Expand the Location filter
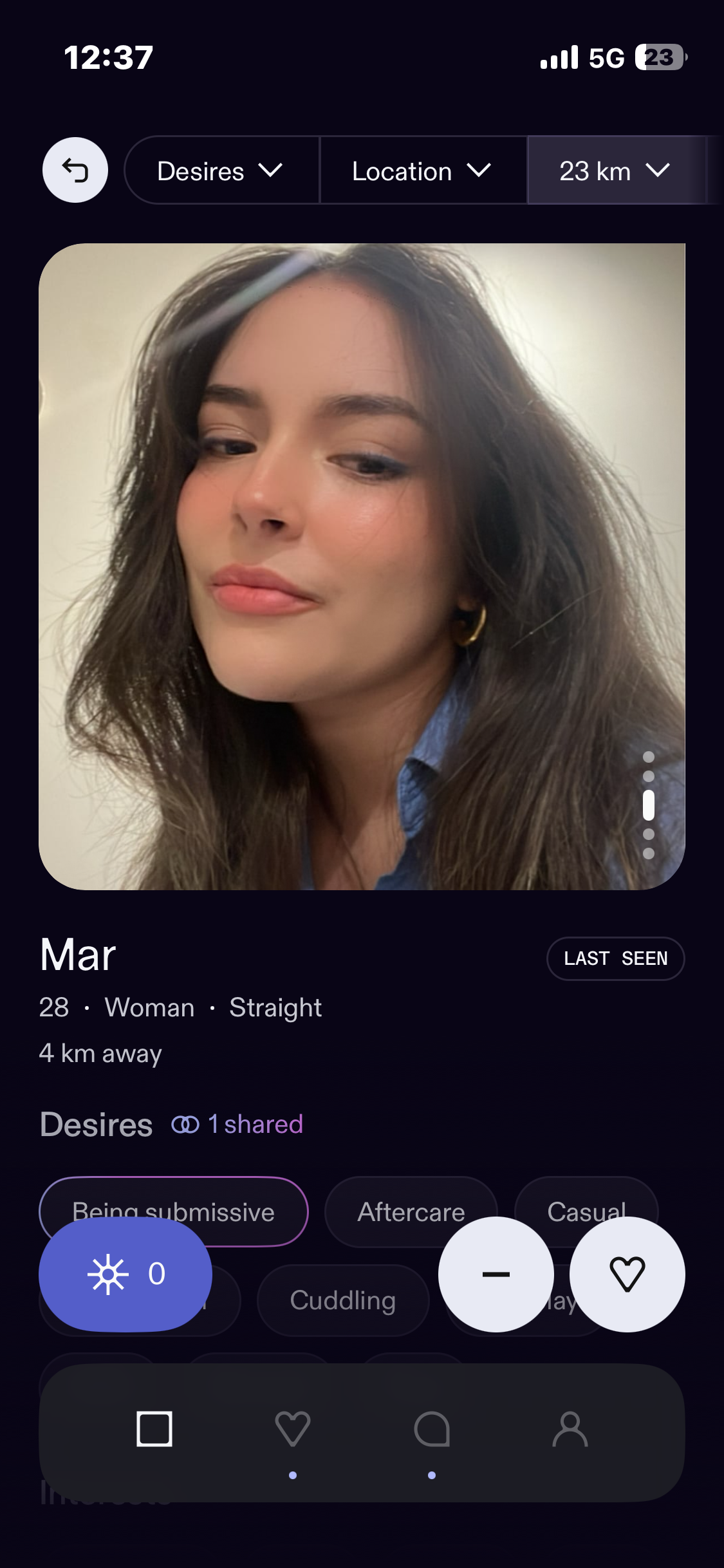724x1568 pixels. pos(422,171)
